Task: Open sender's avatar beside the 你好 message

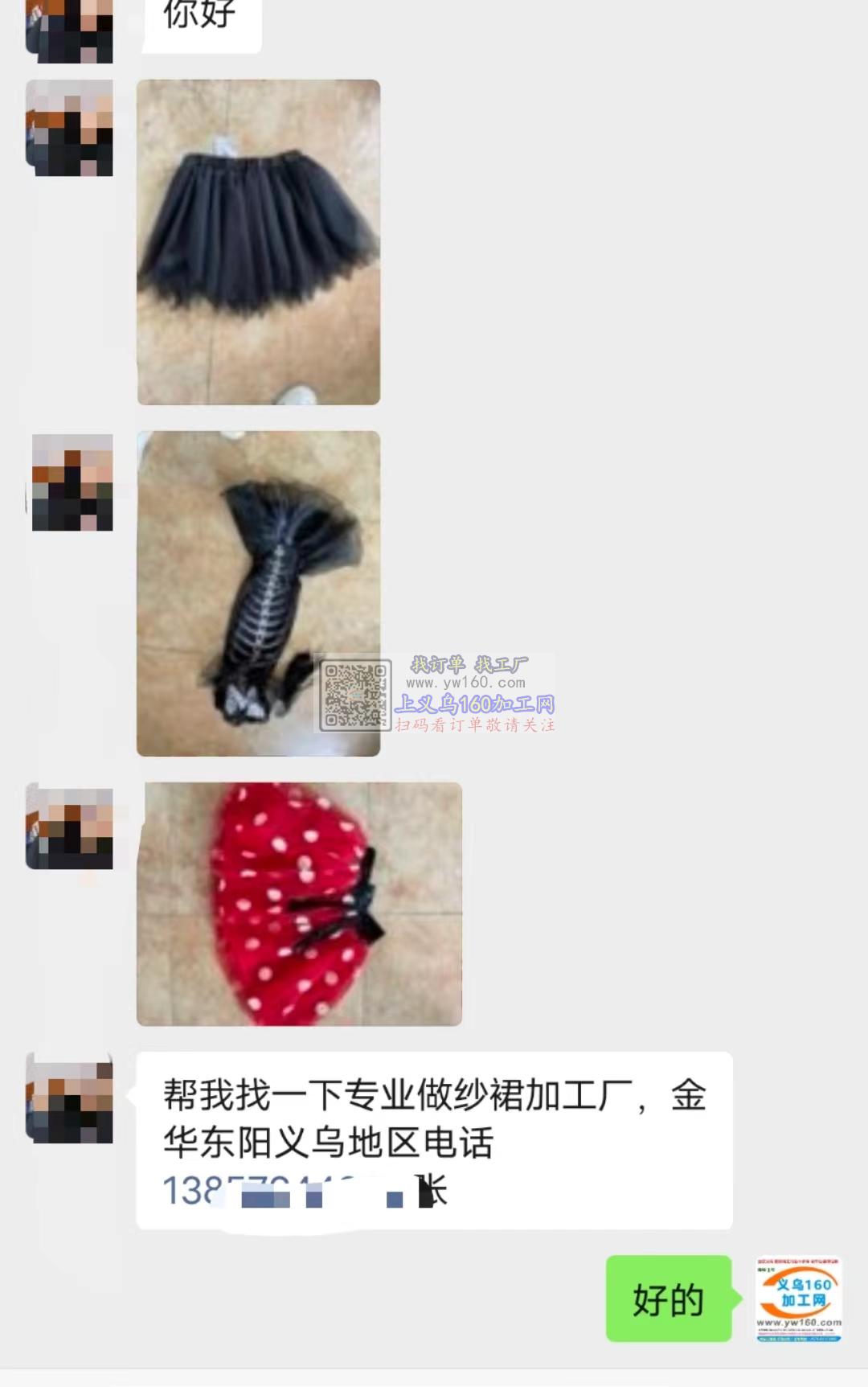Action: [69, 31]
